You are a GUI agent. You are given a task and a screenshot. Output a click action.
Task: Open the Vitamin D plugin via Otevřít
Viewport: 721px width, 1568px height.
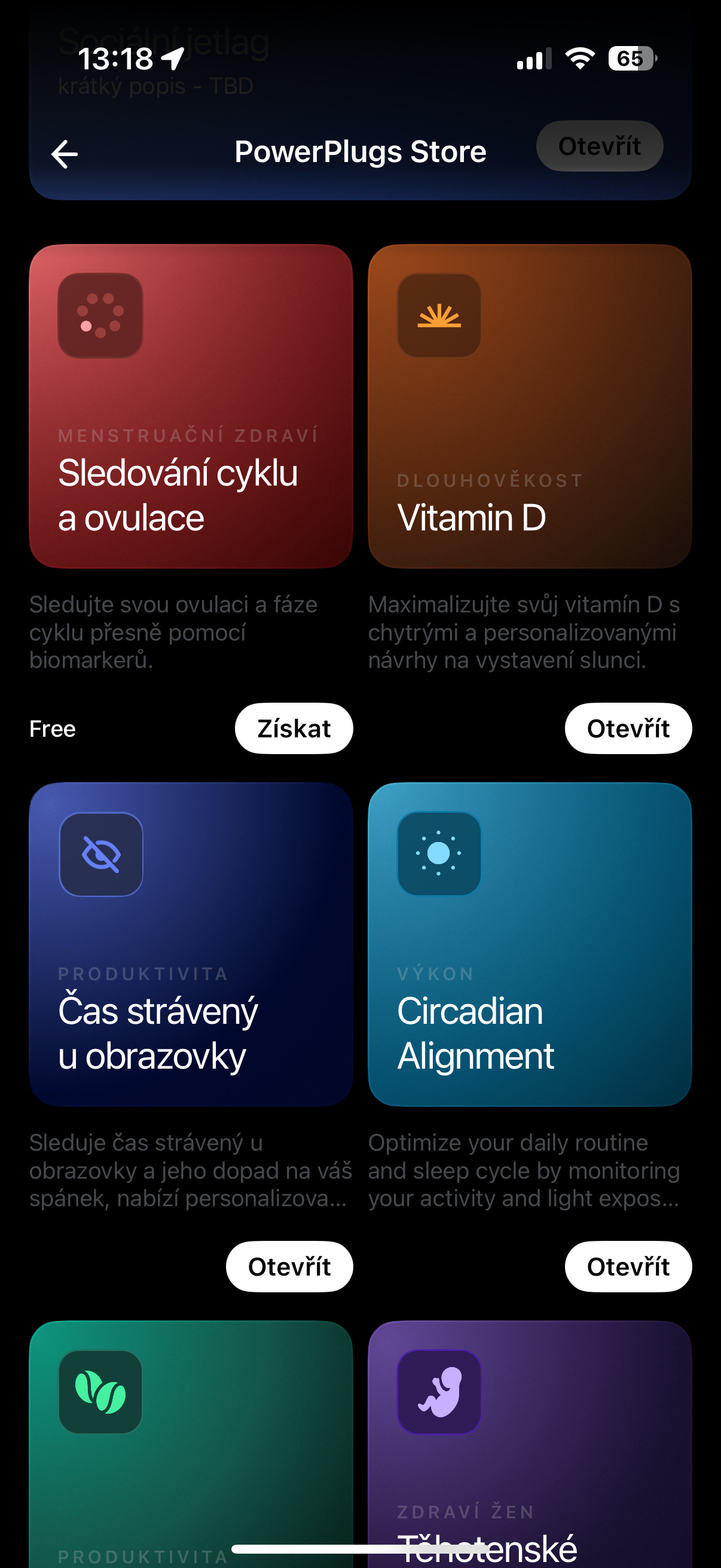coord(628,728)
